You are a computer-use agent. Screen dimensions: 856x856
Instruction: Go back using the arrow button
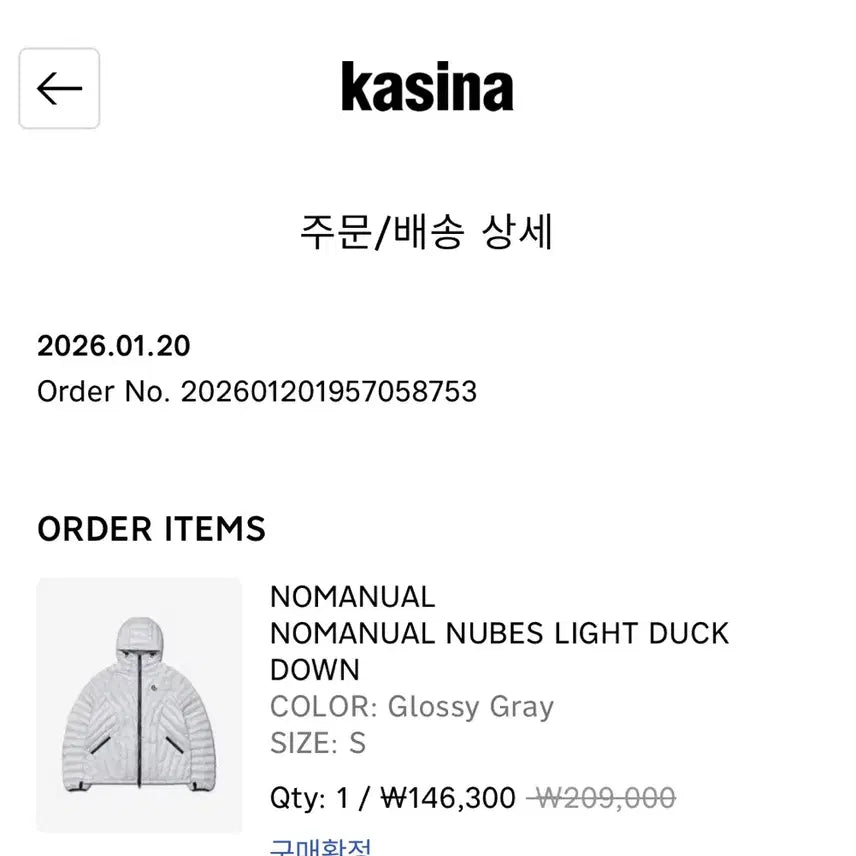(x=59, y=88)
